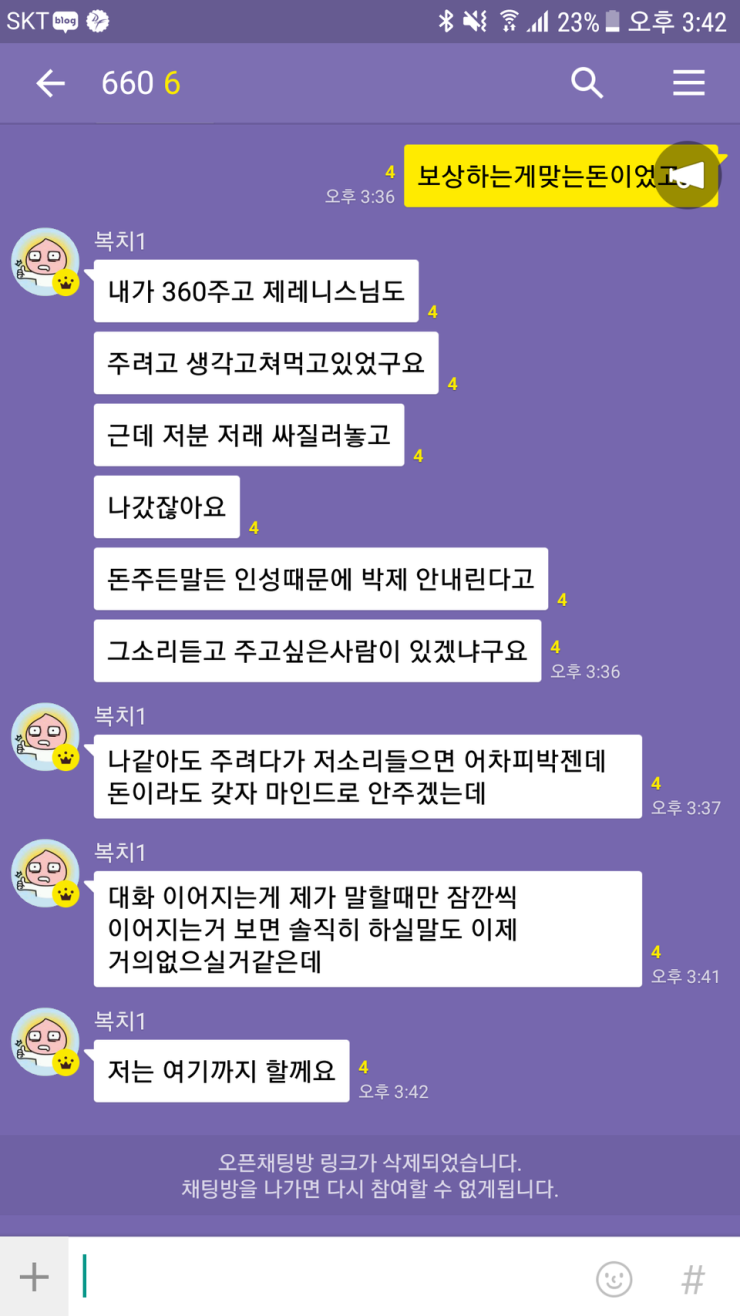Open the announcement megaphone button
This screenshot has width=740, height=1316.
[688, 176]
